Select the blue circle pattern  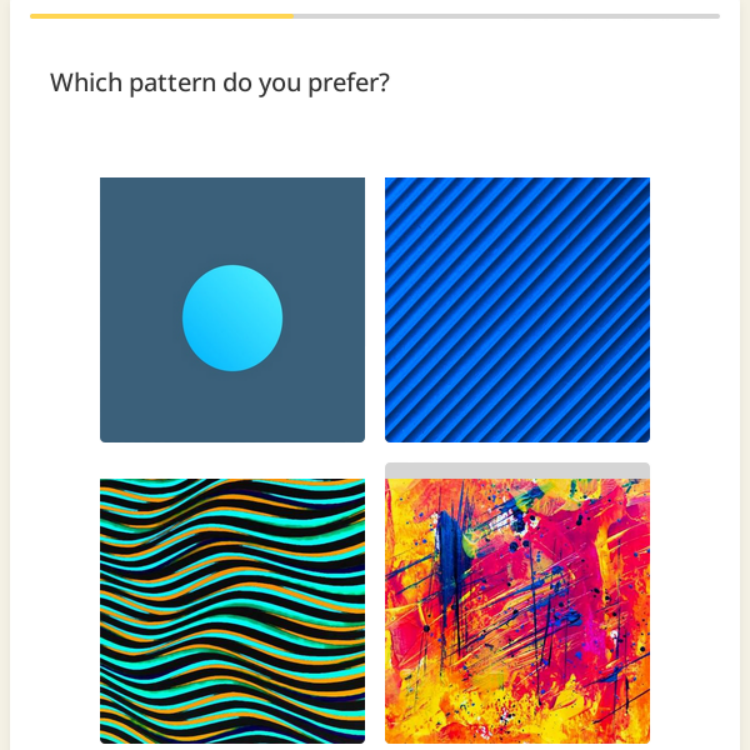pos(232,310)
